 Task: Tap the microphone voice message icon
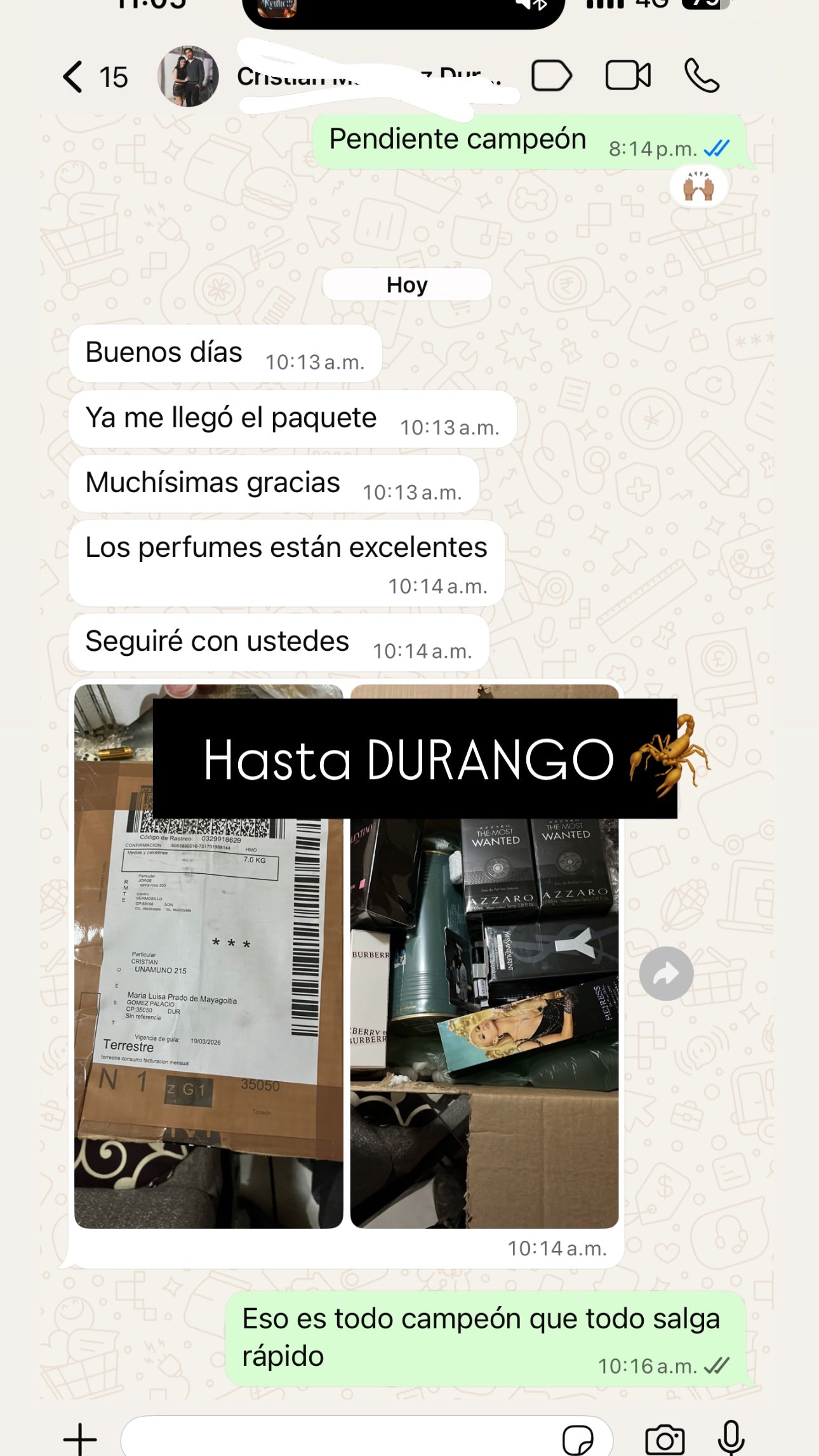[x=731, y=1438]
